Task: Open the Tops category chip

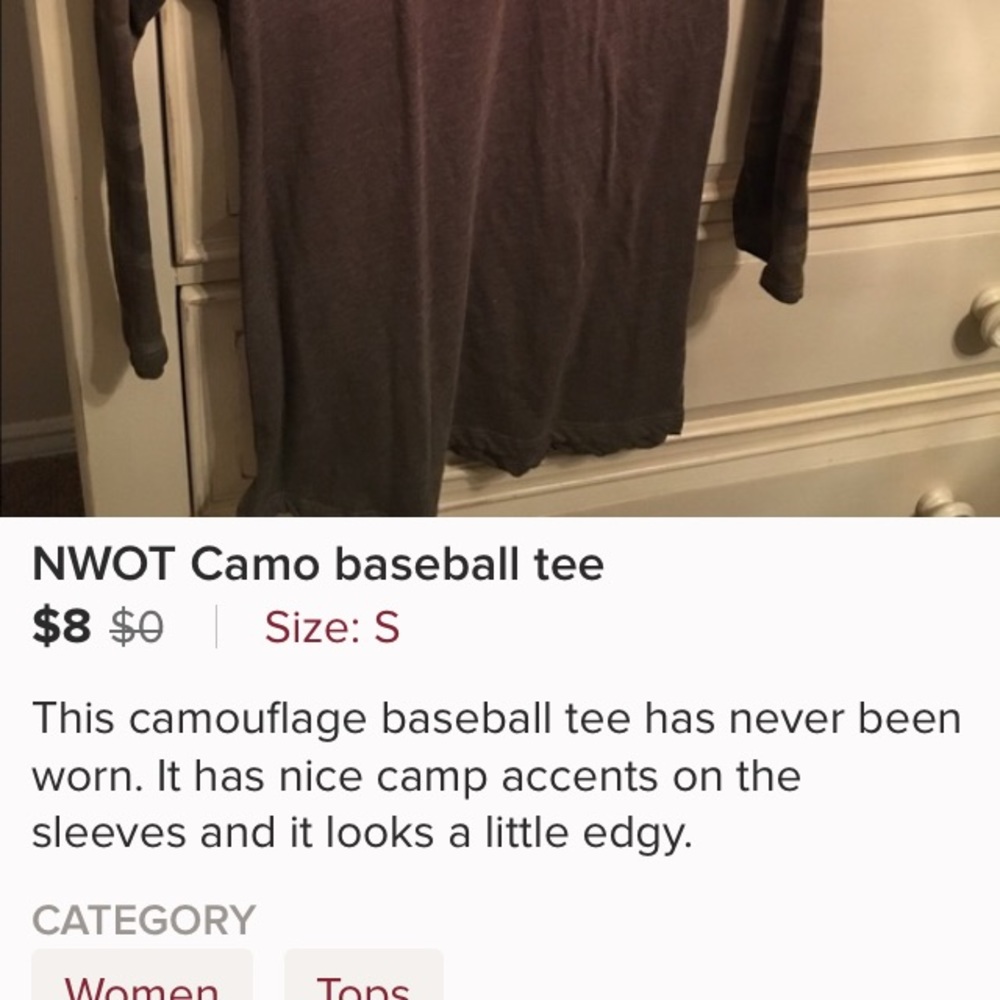Action: (x=363, y=981)
